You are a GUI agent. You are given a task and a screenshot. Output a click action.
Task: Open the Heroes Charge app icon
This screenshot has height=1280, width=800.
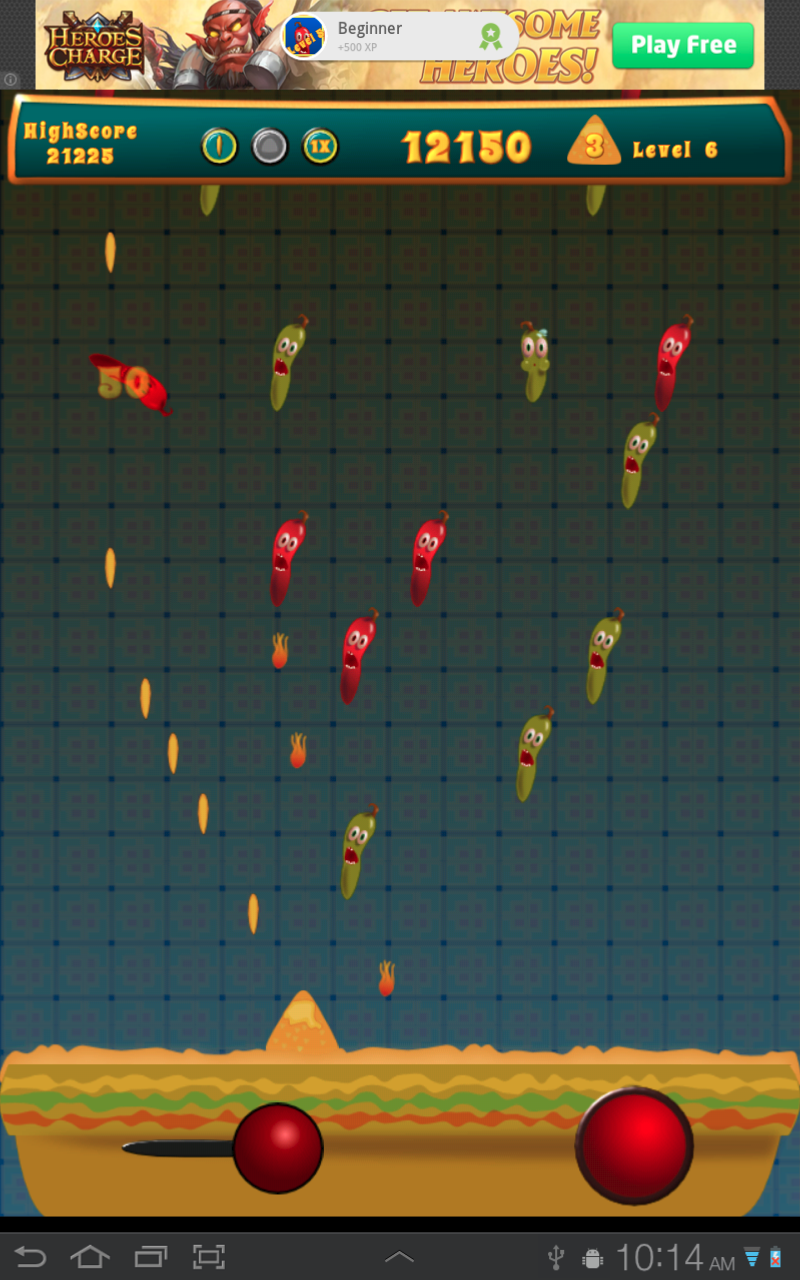pos(95,42)
